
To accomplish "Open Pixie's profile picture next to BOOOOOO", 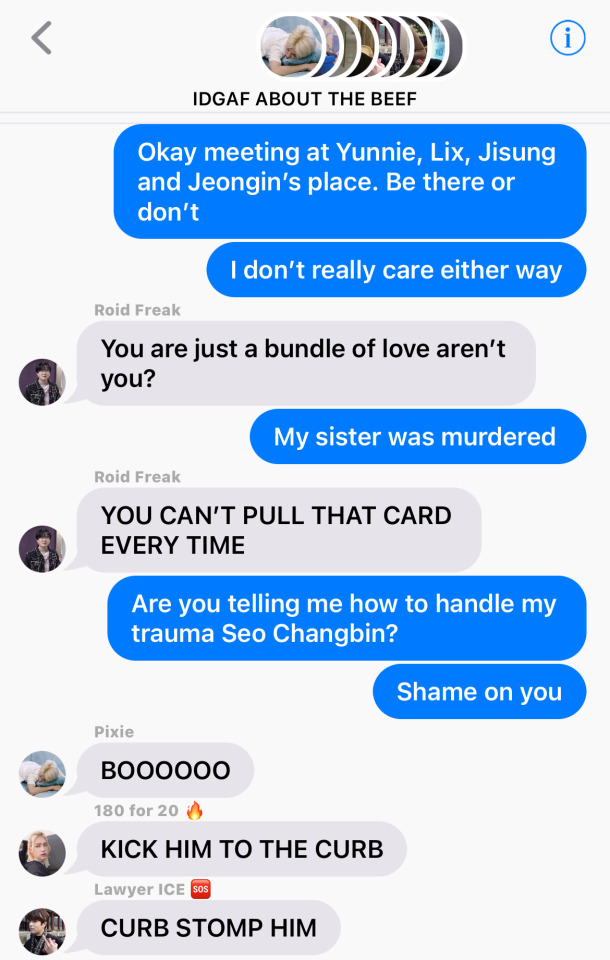I will coord(42,774).
